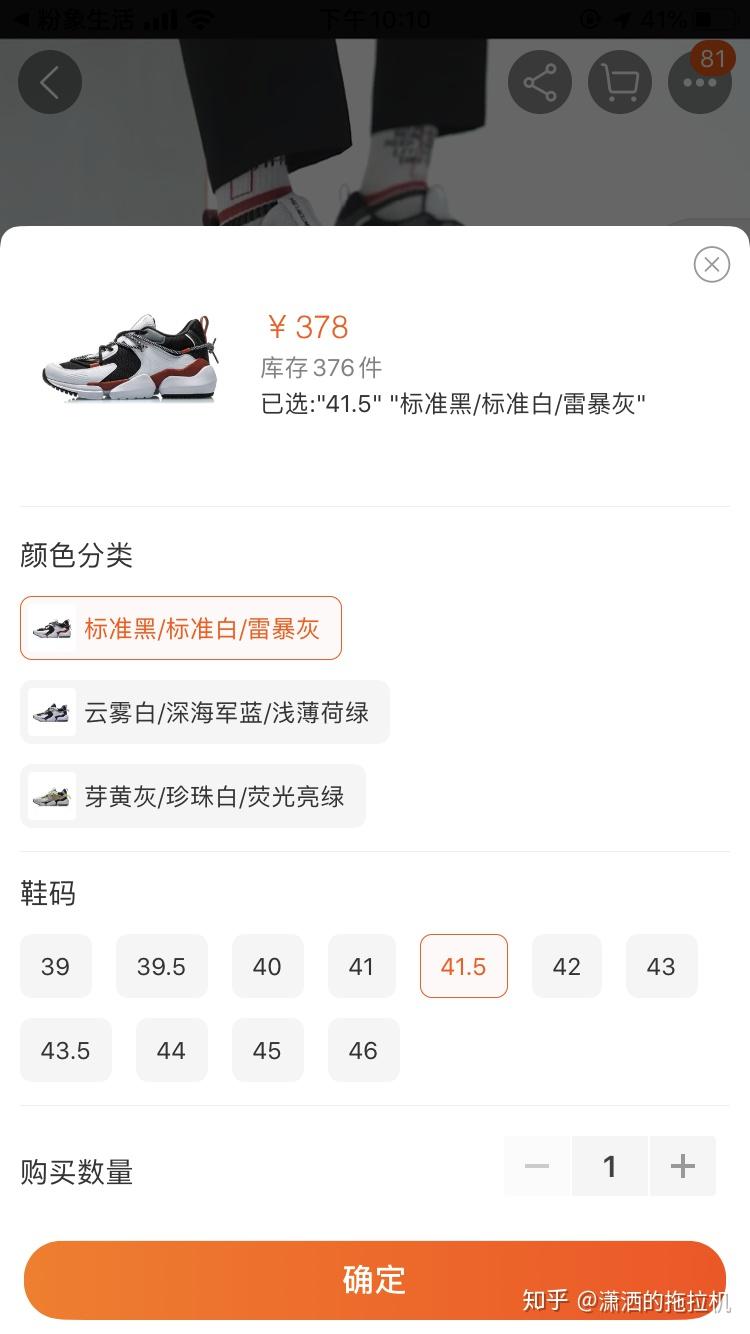The image size is (750, 1334).
Task: Select shoe size 44
Action: tap(171, 1050)
